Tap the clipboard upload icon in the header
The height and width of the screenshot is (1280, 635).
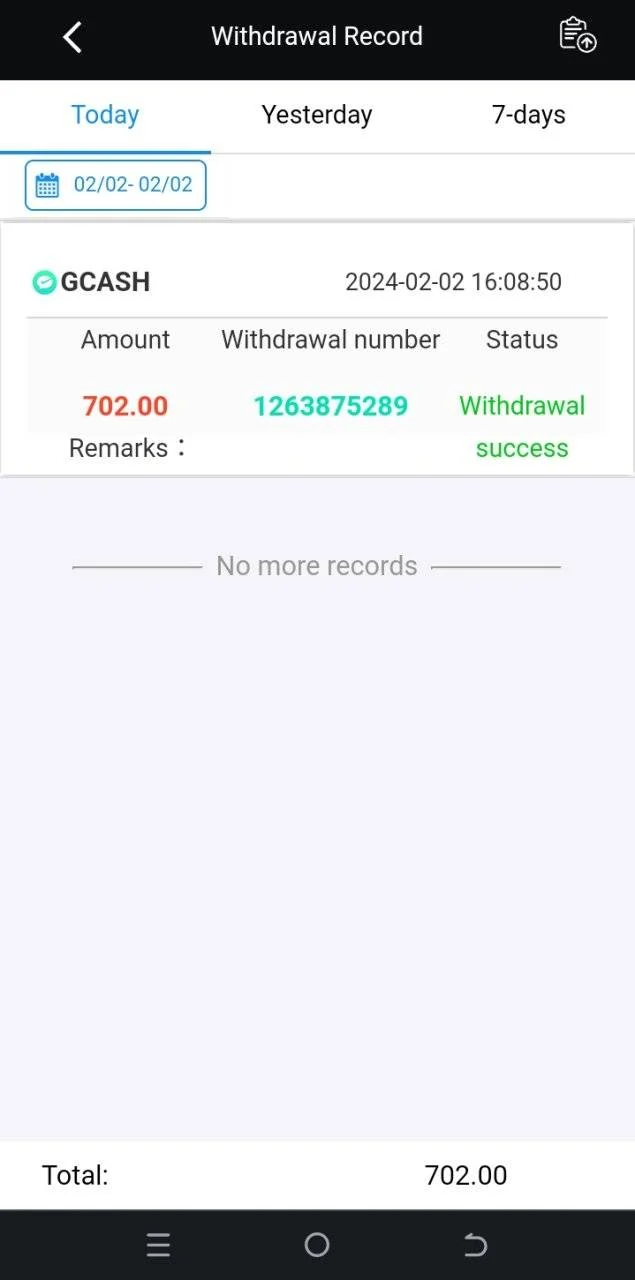577,35
